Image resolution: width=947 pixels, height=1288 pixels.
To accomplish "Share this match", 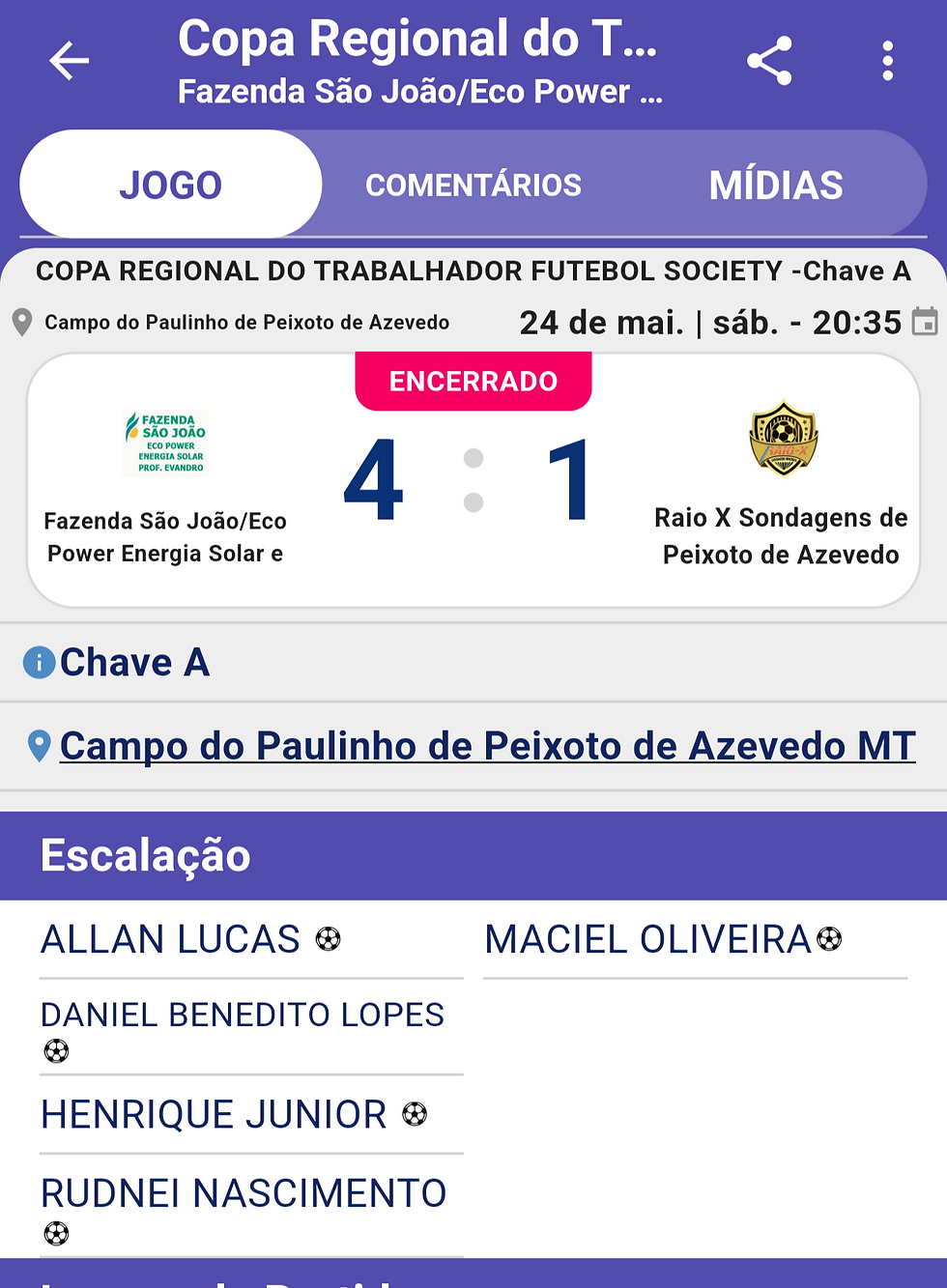I will pyautogui.click(x=769, y=61).
